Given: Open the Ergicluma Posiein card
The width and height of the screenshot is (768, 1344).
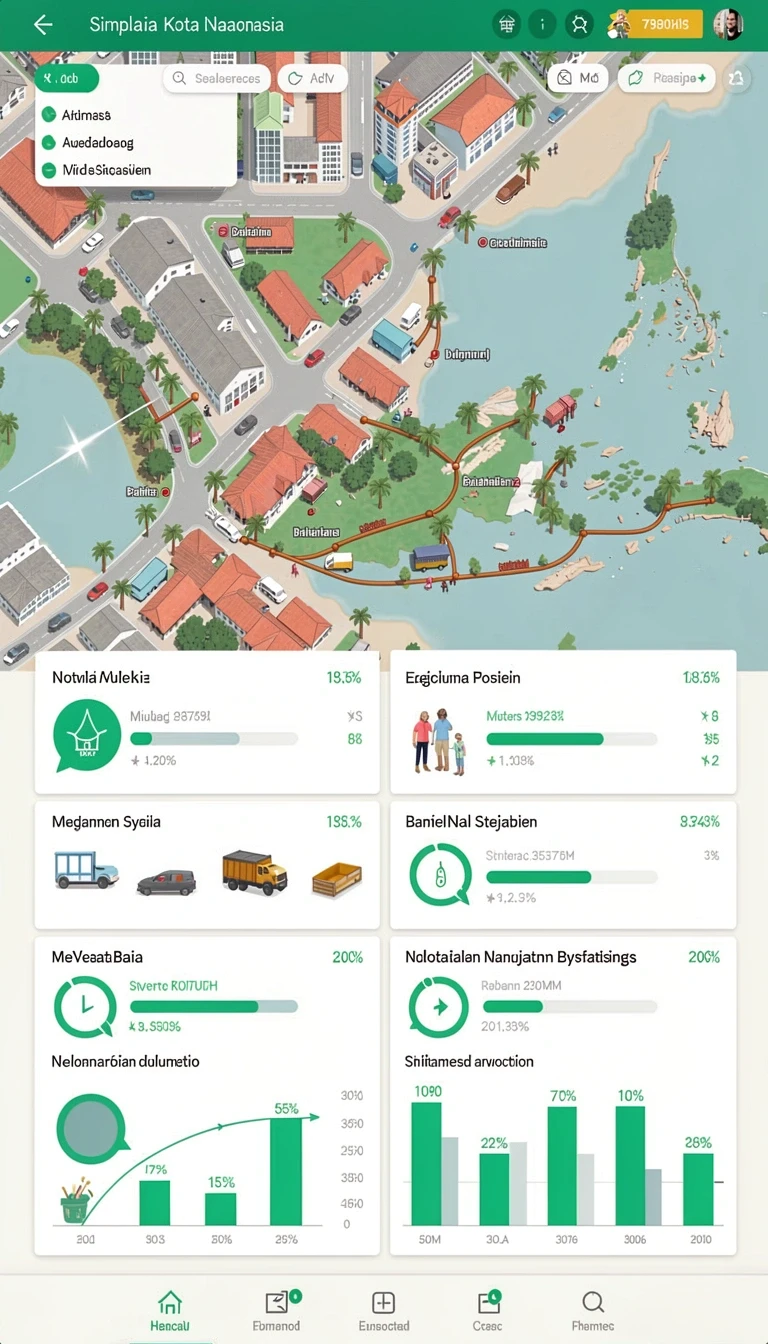Looking at the screenshot, I should (563, 722).
